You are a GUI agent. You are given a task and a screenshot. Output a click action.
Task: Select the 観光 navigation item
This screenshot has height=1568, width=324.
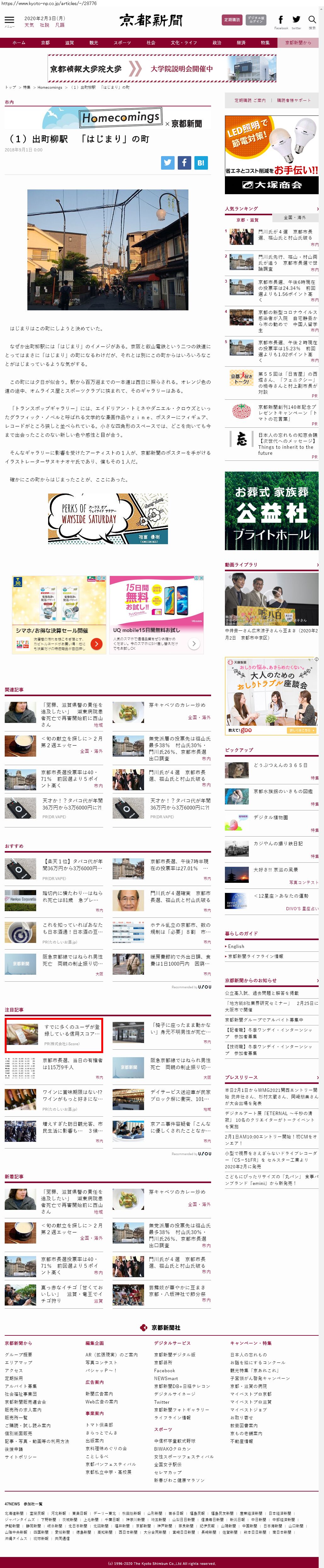(94, 42)
